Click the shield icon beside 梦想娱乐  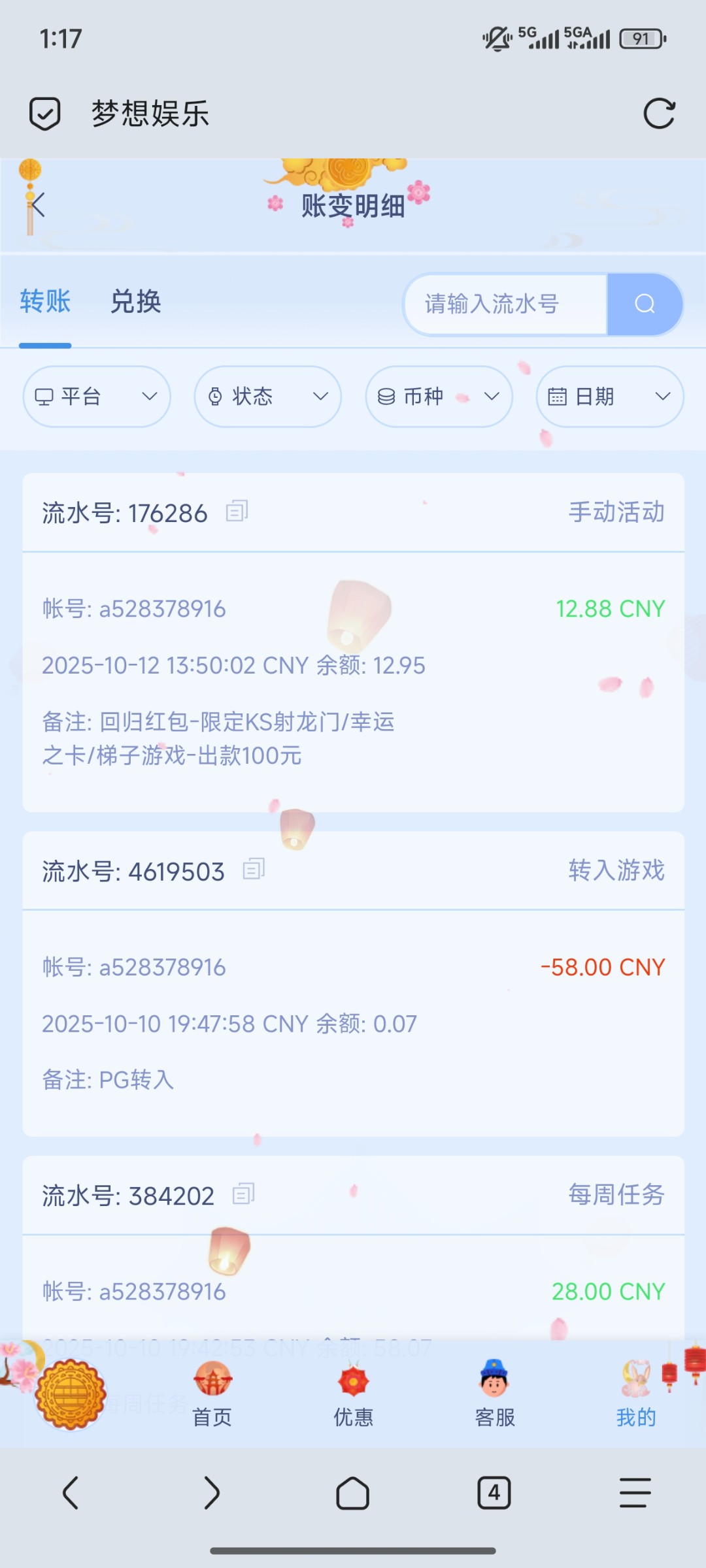coord(44,112)
